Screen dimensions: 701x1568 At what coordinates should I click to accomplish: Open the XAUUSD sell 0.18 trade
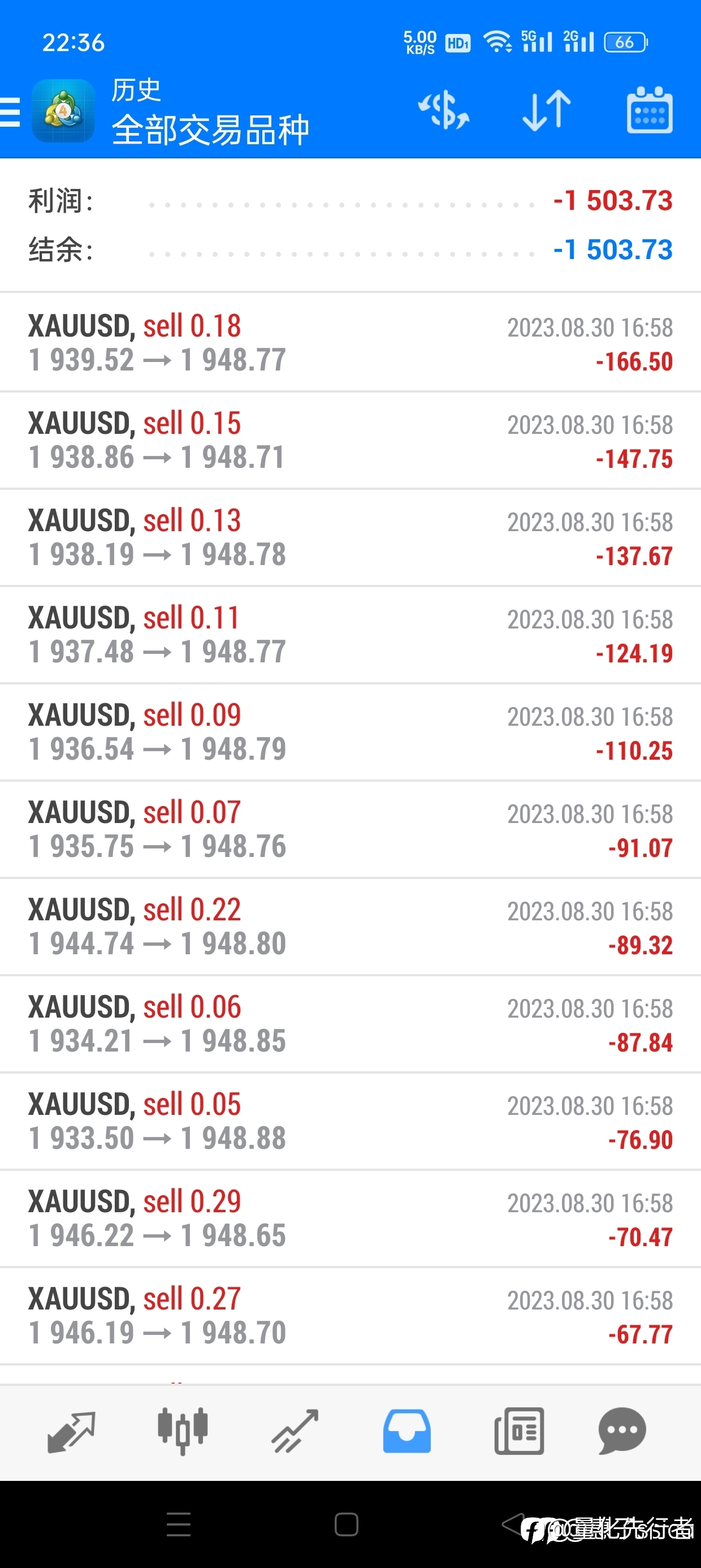pyautogui.click(x=350, y=342)
